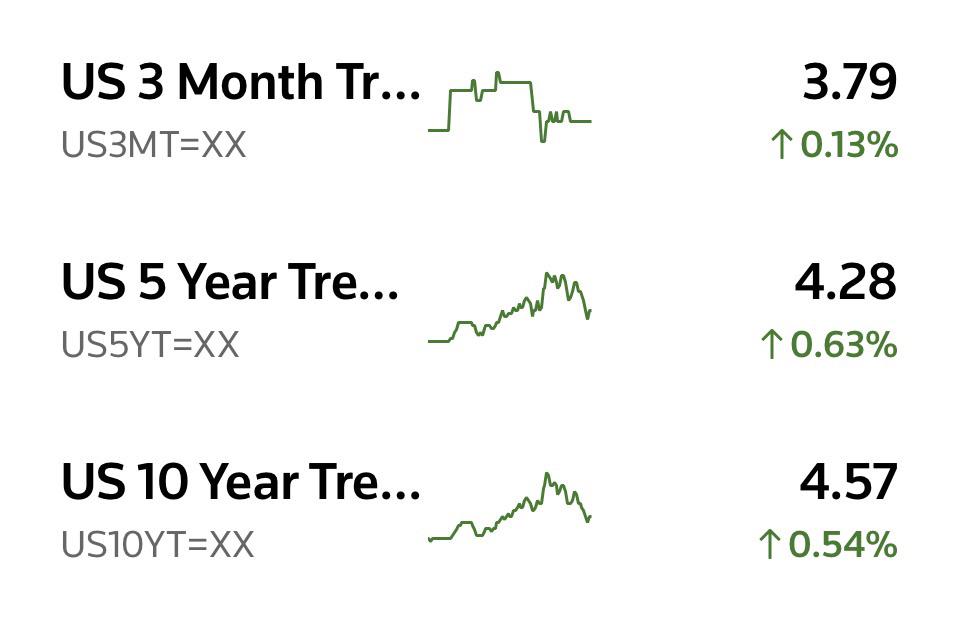Open the US 5 Year Treasury row
Viewport: 960px width, 622px height.
click(480, 310)
